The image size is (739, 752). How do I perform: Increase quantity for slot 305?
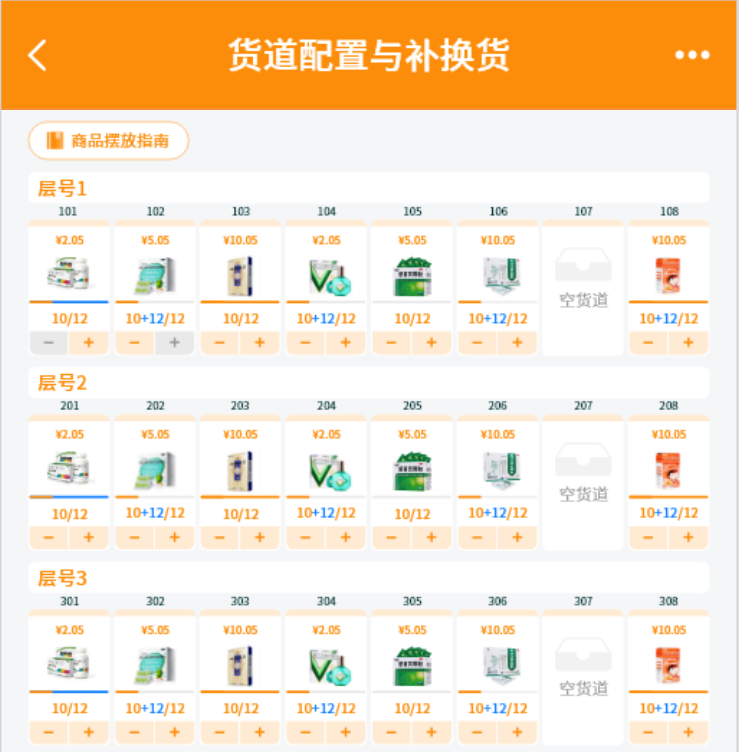[x=431, y=732]
